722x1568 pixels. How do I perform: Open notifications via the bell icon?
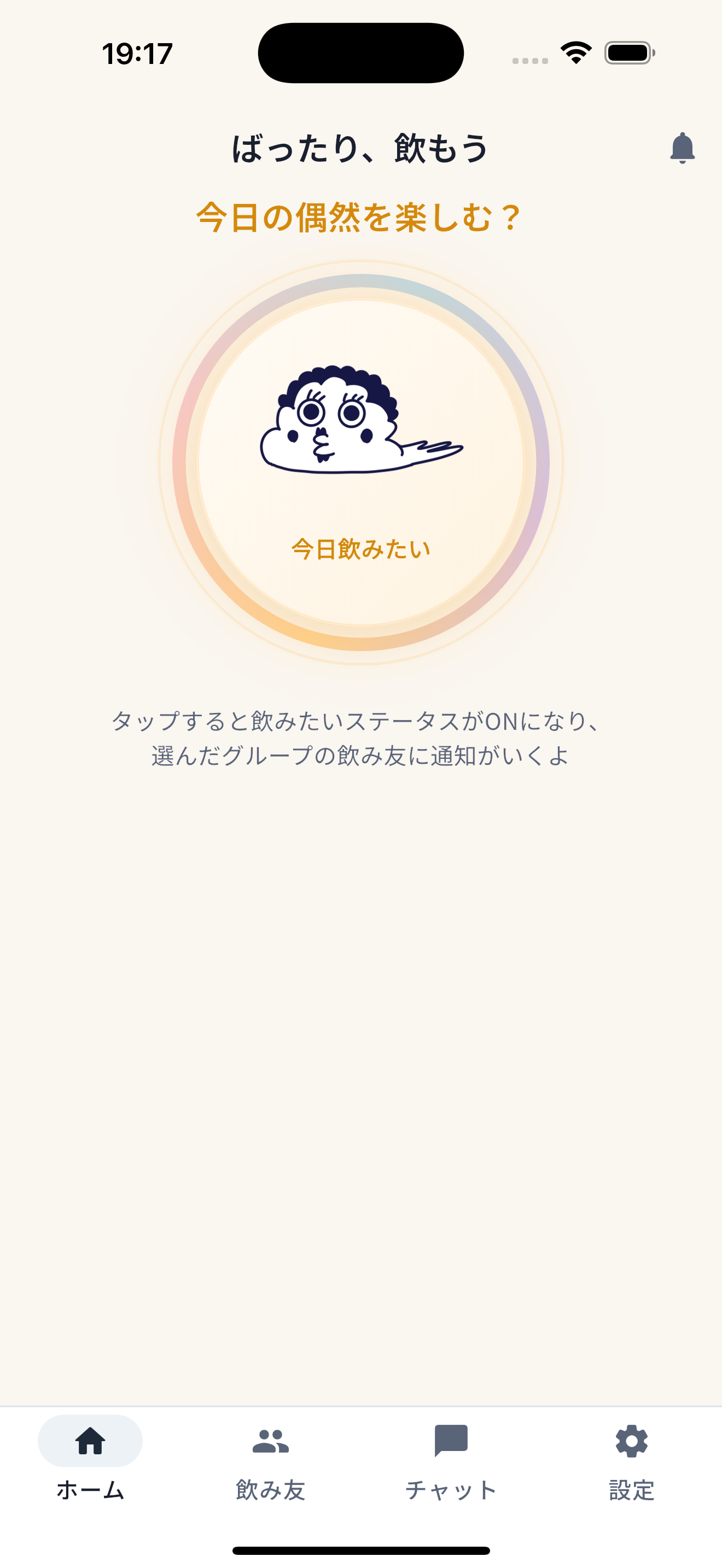[682, 148]
